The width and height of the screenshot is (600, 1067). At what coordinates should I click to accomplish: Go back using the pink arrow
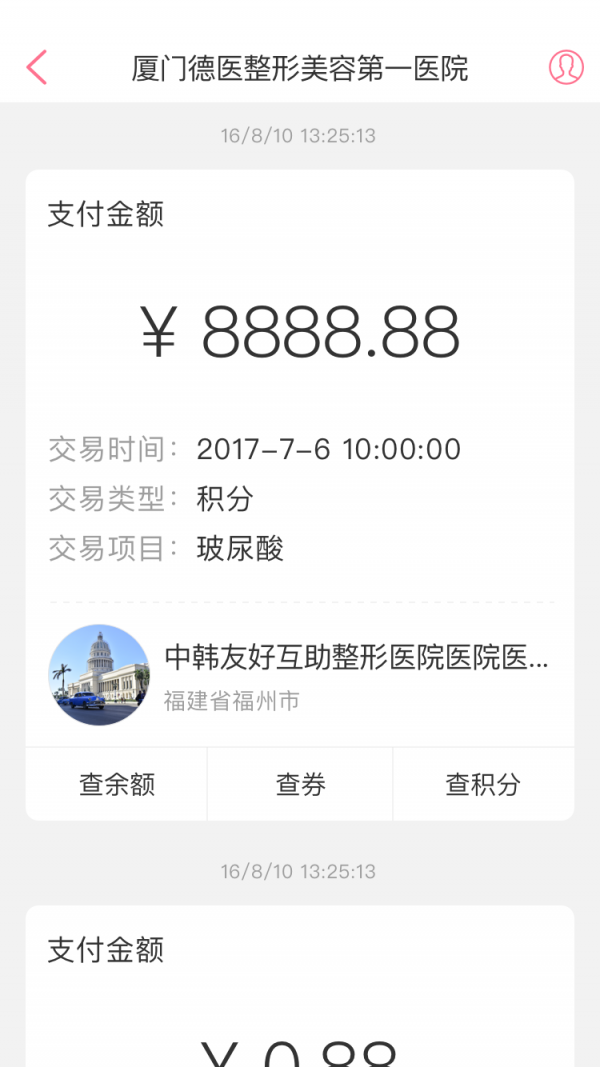[x=37, y=67]
